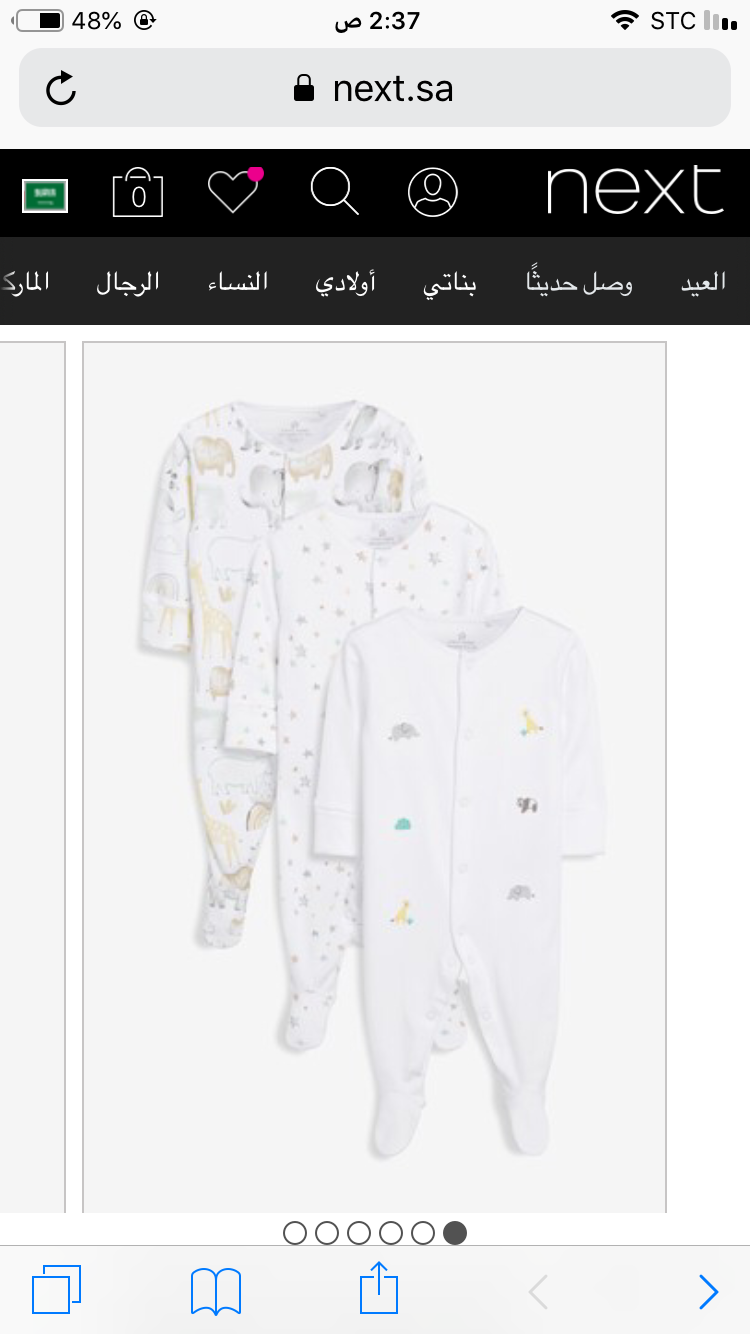Switch to the أولادي category
Viewport: 750px width, 1334px height.
click(346, 283)
